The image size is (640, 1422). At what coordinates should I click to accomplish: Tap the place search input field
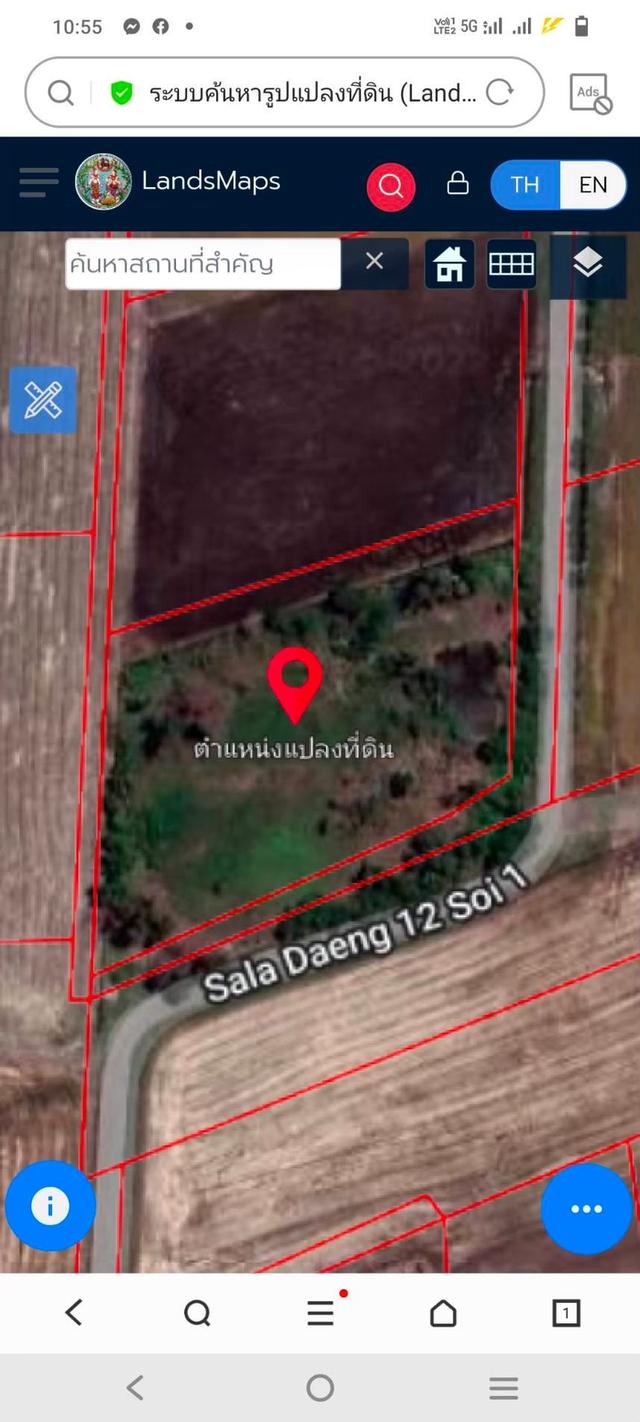click(x=203, y=264)
